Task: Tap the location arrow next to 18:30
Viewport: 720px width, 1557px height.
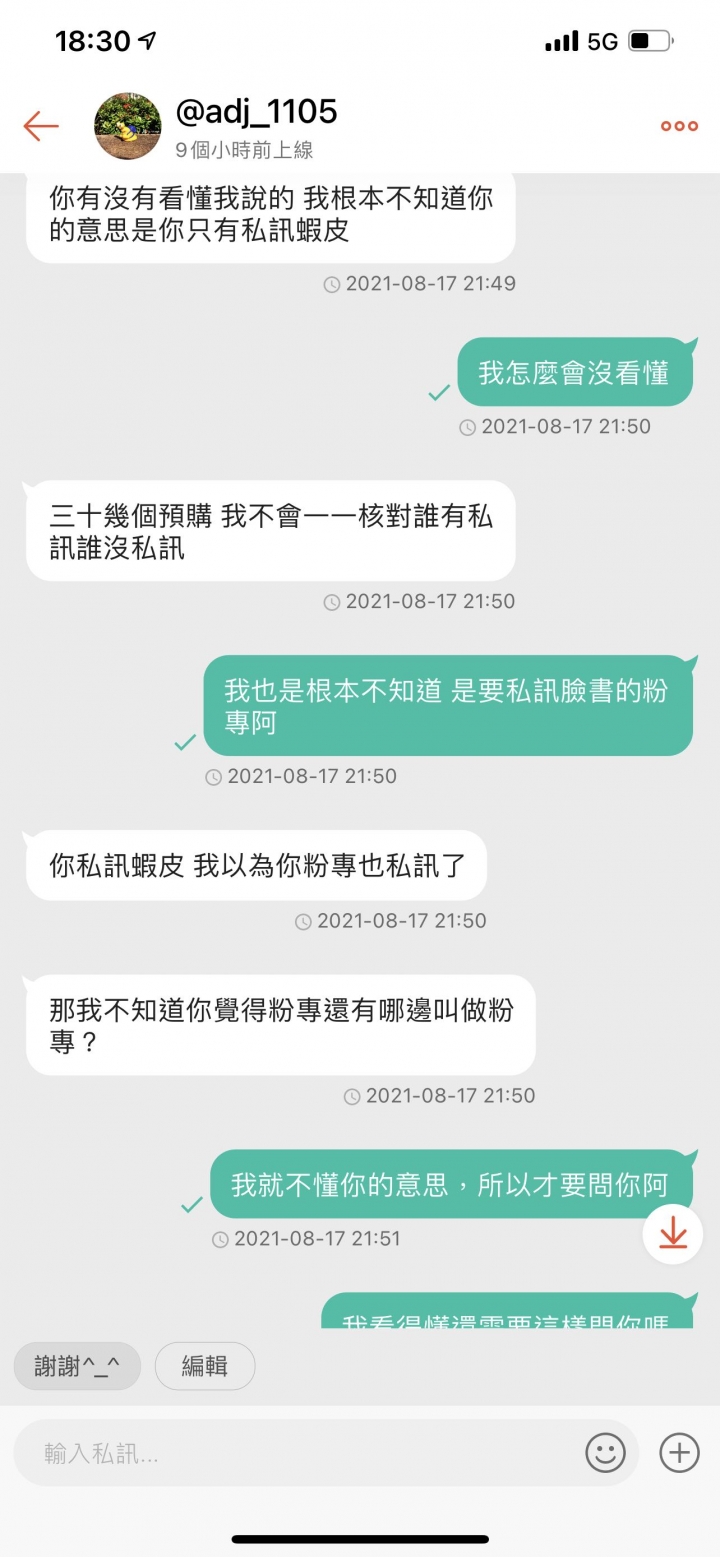Action: click(x=147, y=41)
